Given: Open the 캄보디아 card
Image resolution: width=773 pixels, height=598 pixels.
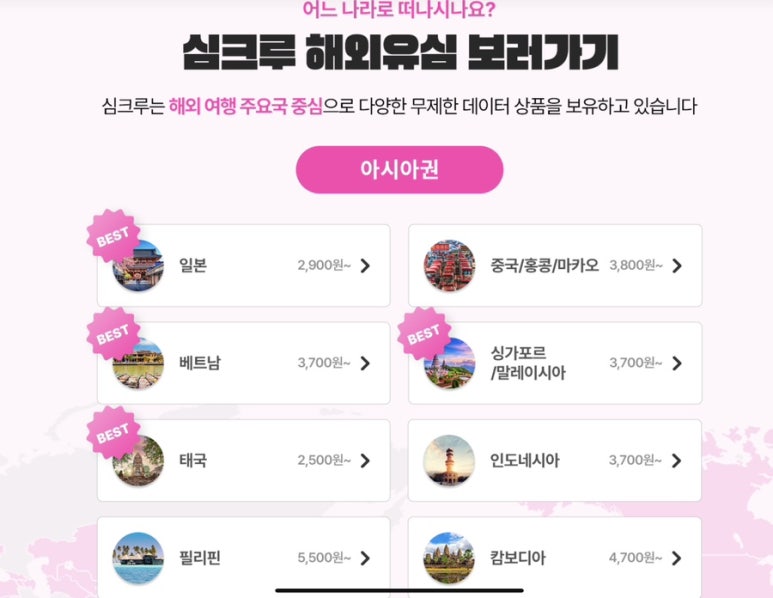Looking at the screenshot, I should pyautogui.click(x=555, y=557).
